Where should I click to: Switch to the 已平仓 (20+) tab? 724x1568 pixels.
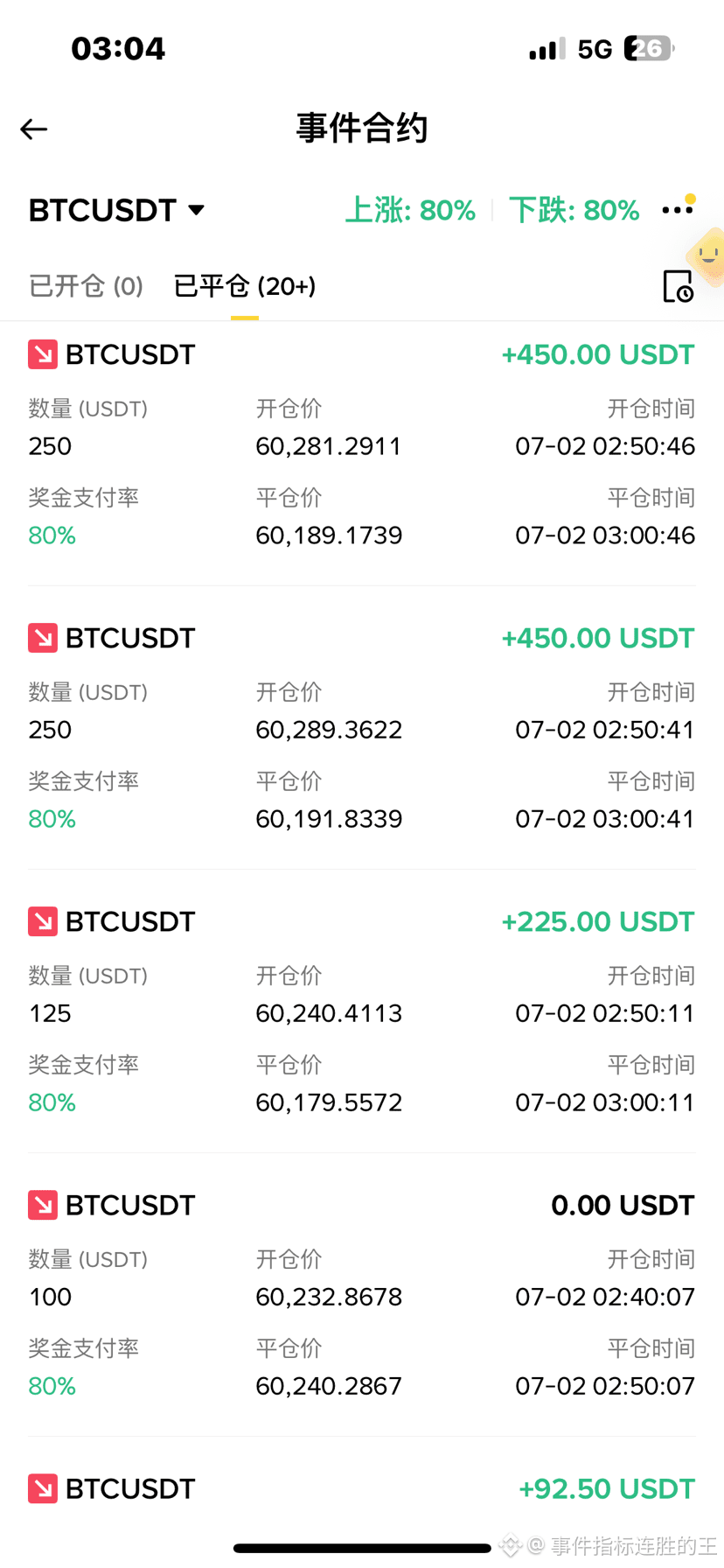(245, 286)
